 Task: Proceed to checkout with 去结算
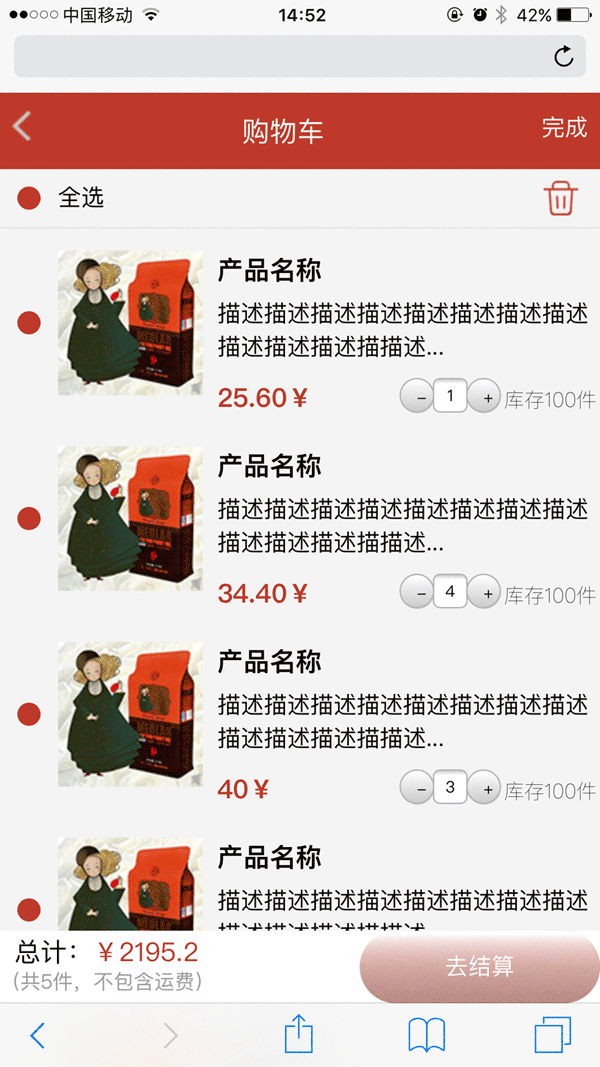[480, 967]
